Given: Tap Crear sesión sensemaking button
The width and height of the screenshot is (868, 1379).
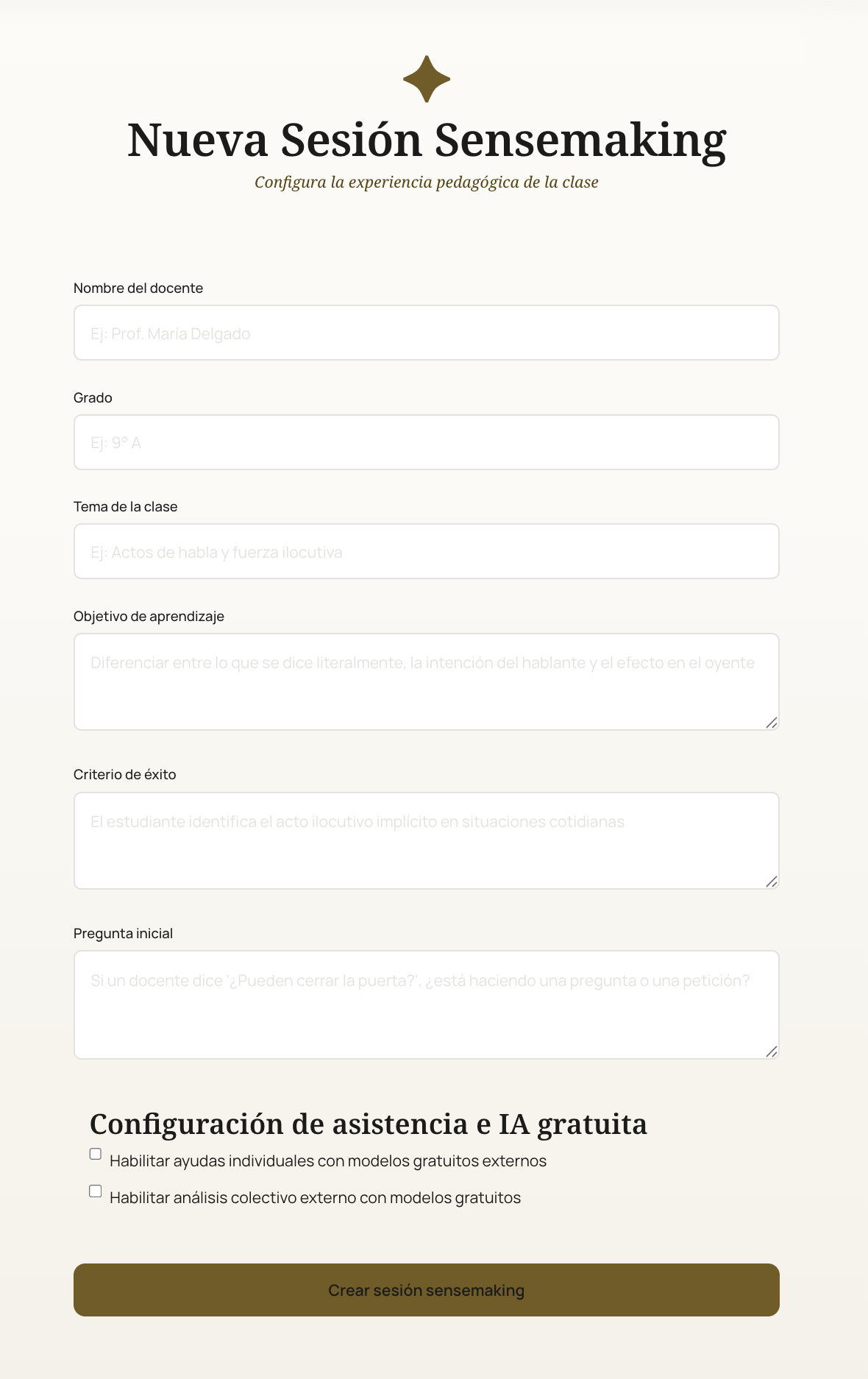Looking at the screenshot, I should (x=427, y=1290).
